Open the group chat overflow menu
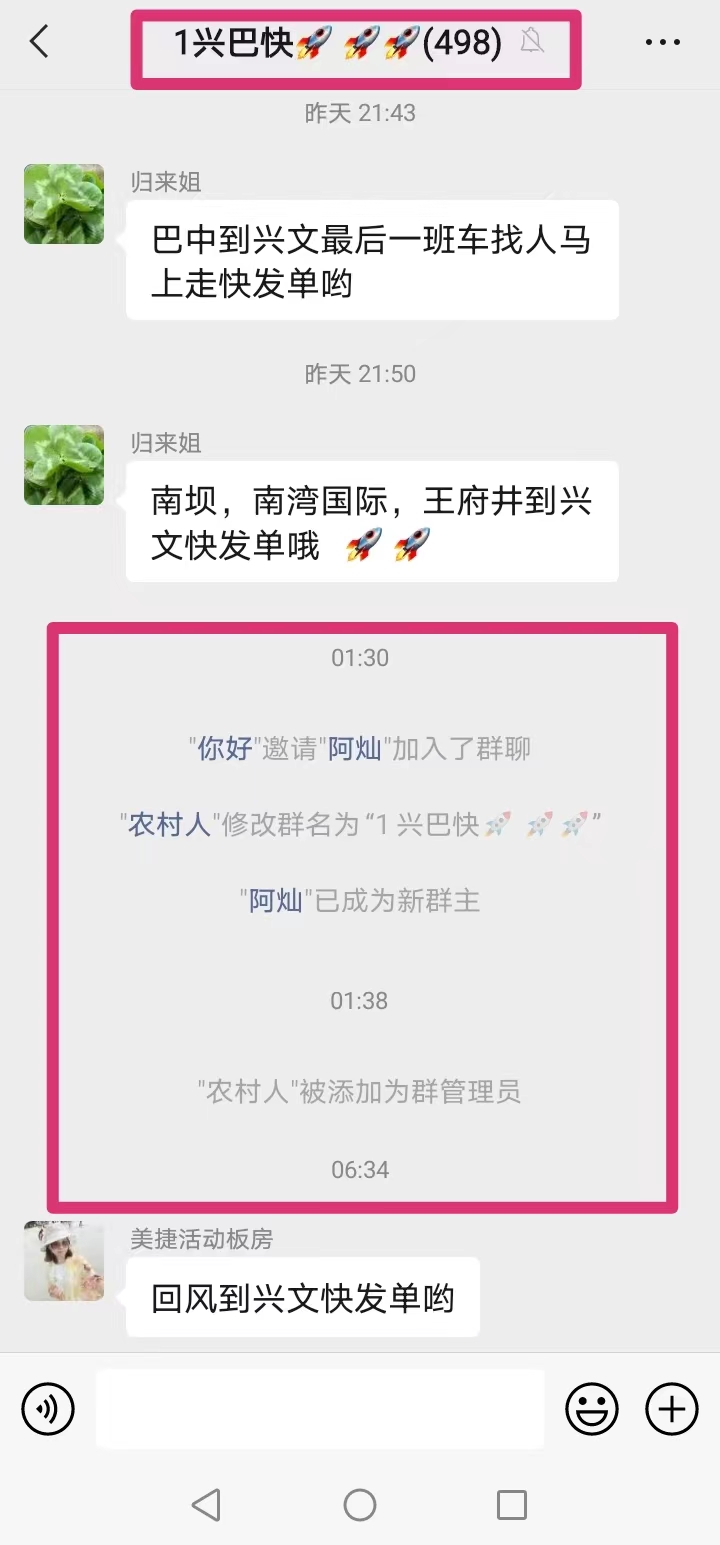720x1545 pixels. (x=662, y=43)
